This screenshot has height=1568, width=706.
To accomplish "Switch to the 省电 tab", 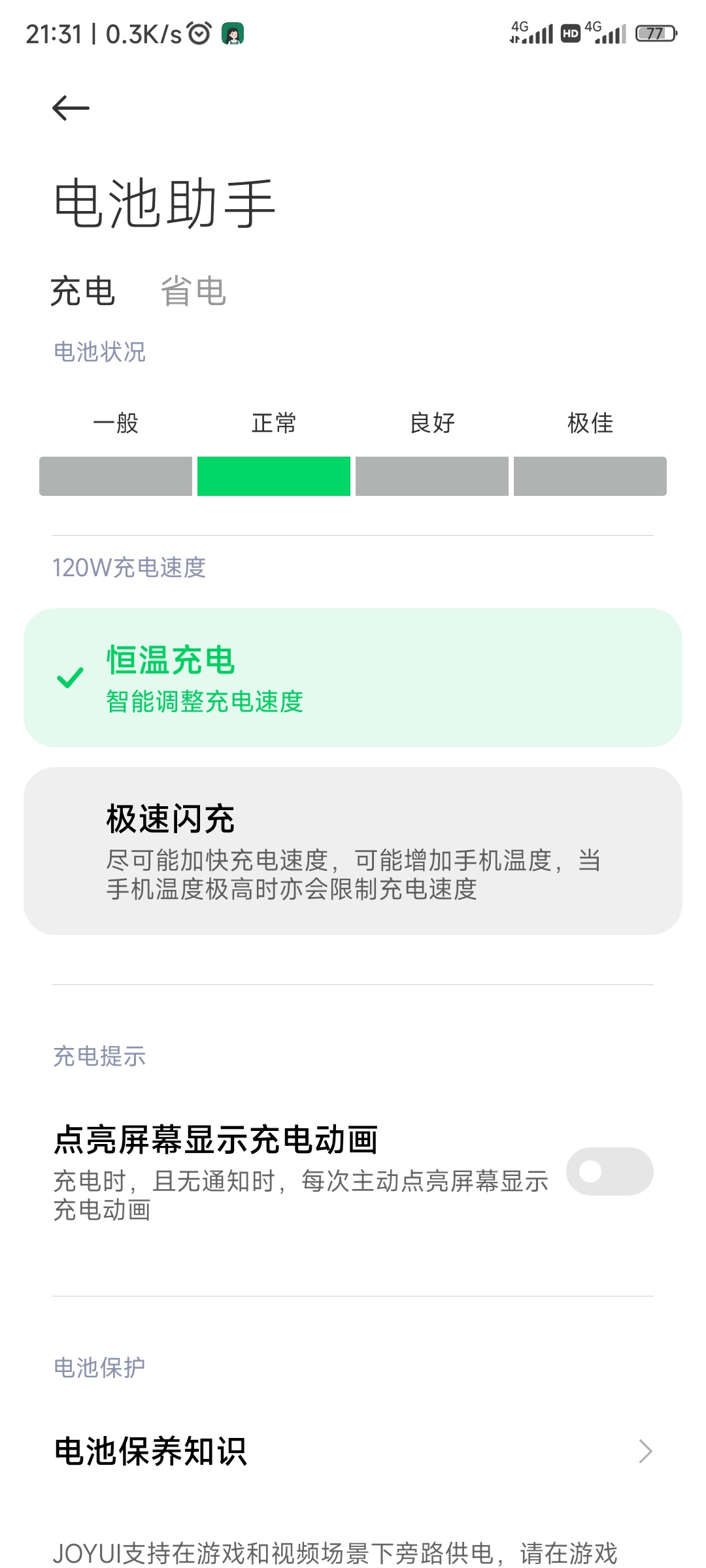I will (x=193, y=291).
